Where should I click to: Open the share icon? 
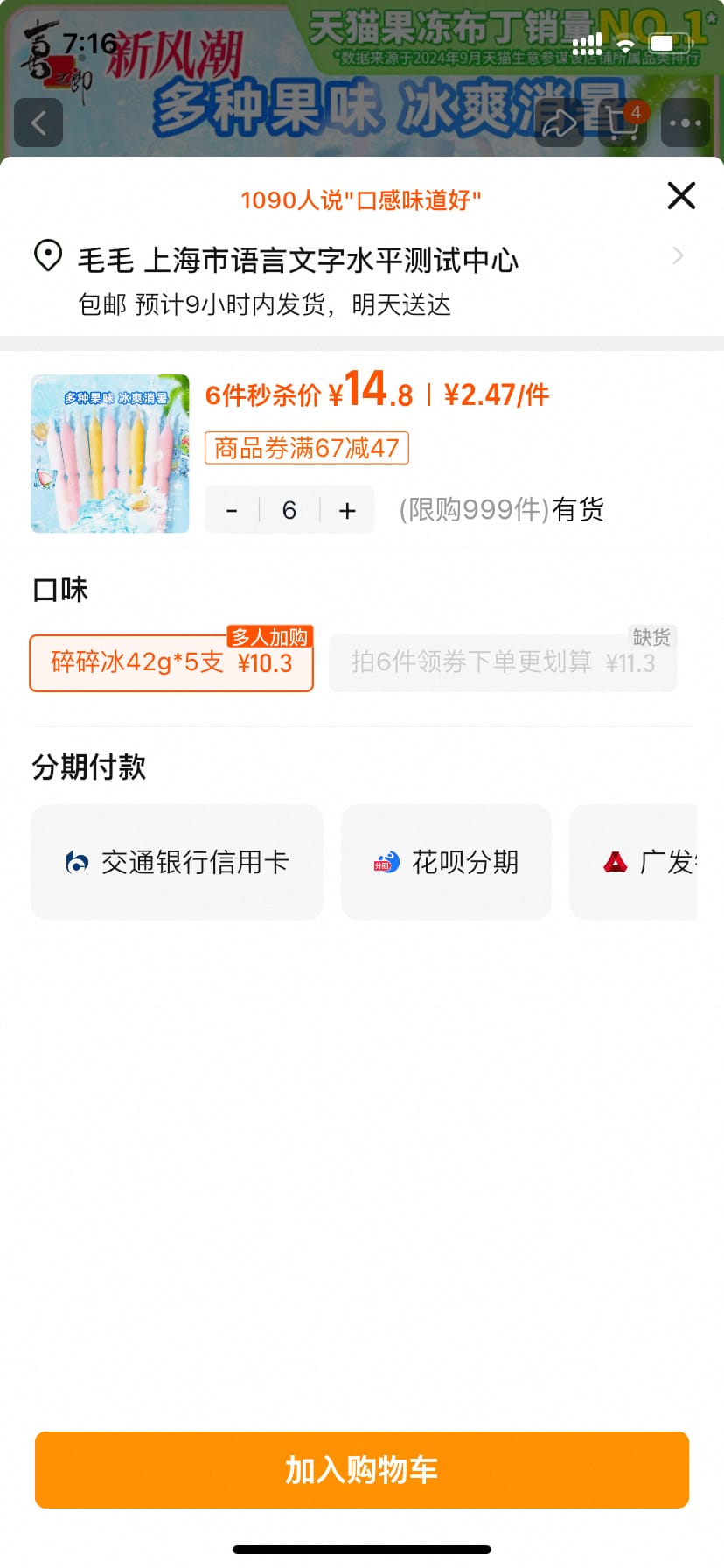[558, 122]
